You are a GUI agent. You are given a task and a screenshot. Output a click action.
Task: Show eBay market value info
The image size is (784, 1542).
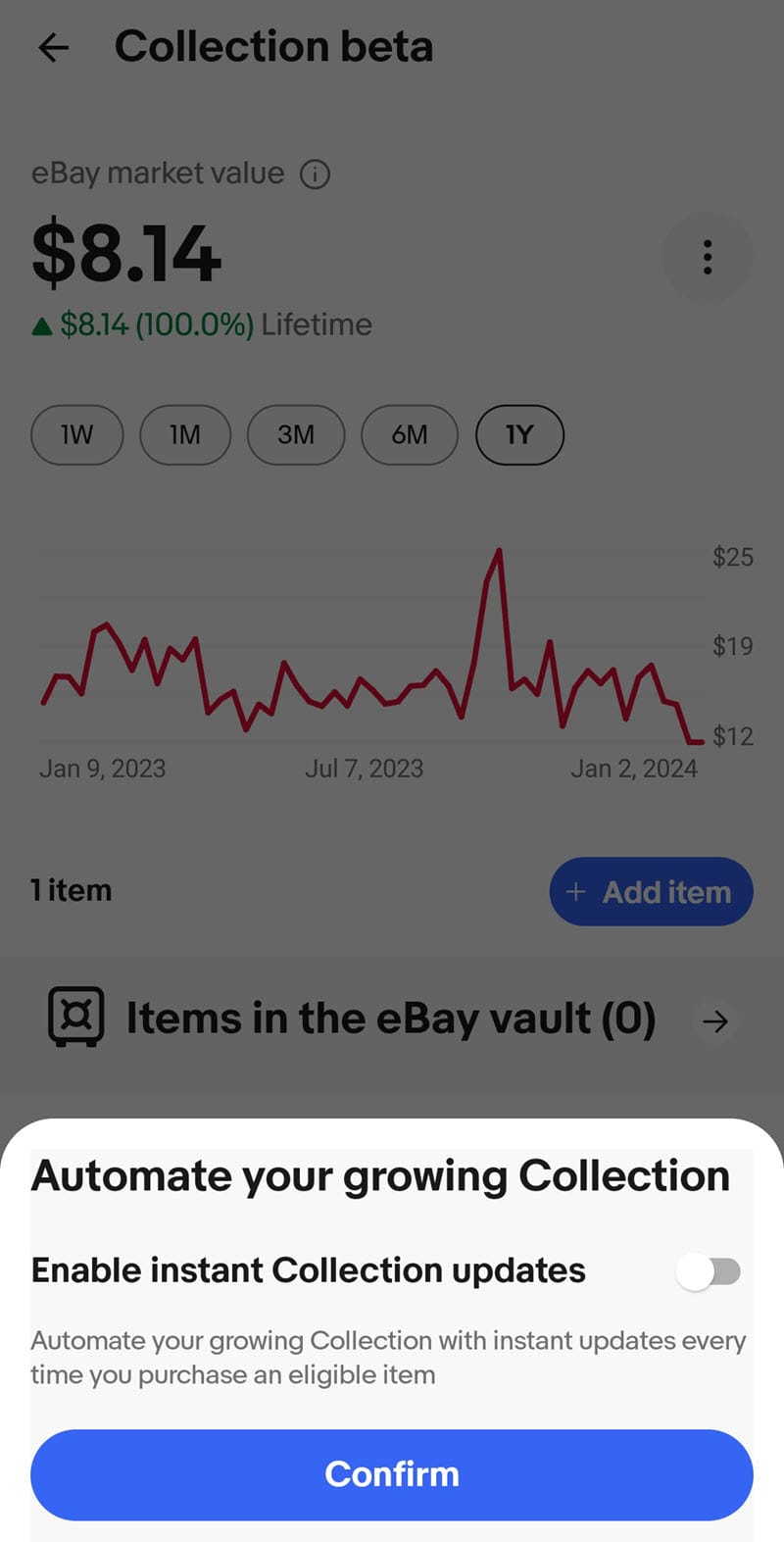point(315,174)
